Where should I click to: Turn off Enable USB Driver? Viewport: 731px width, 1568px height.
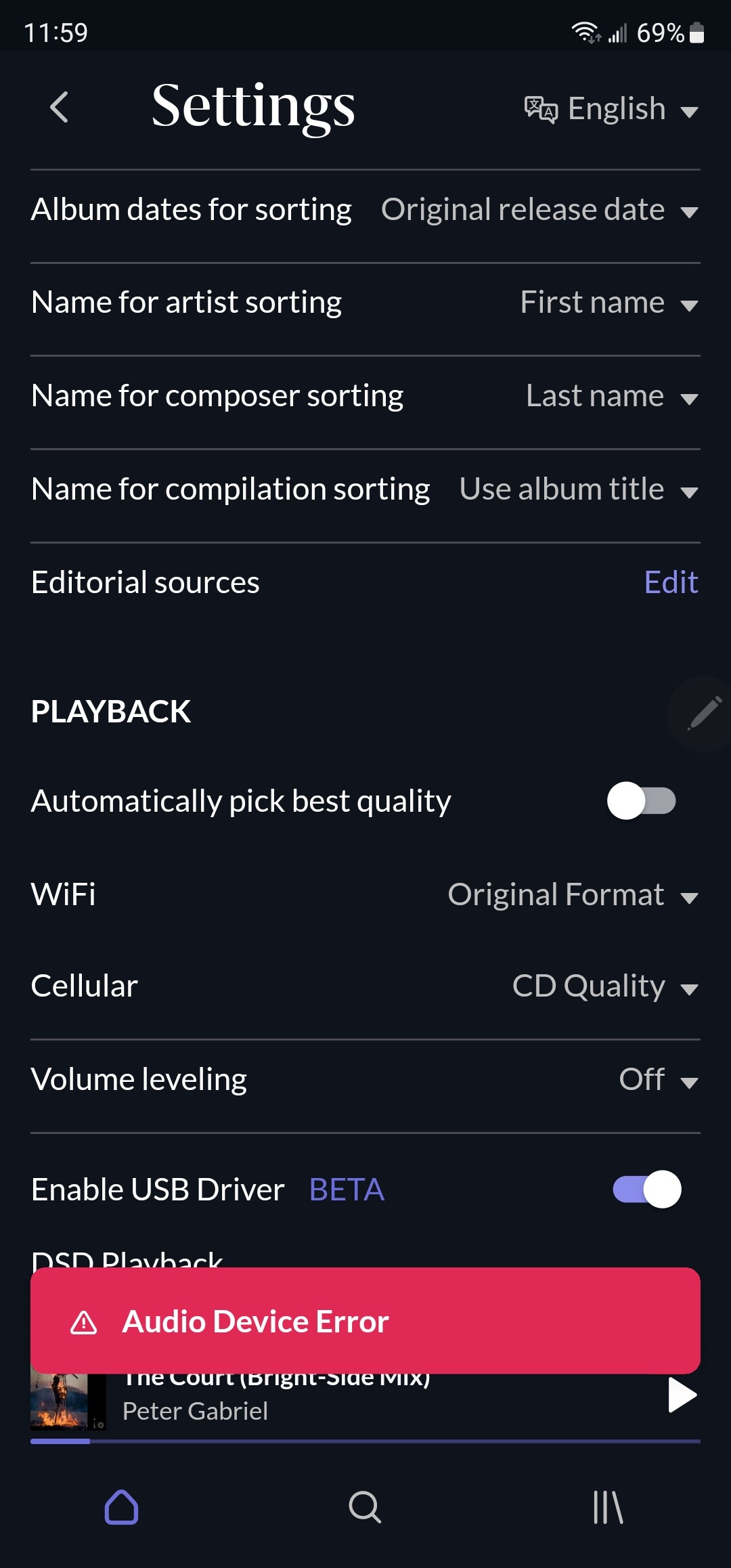[647, 1190]
